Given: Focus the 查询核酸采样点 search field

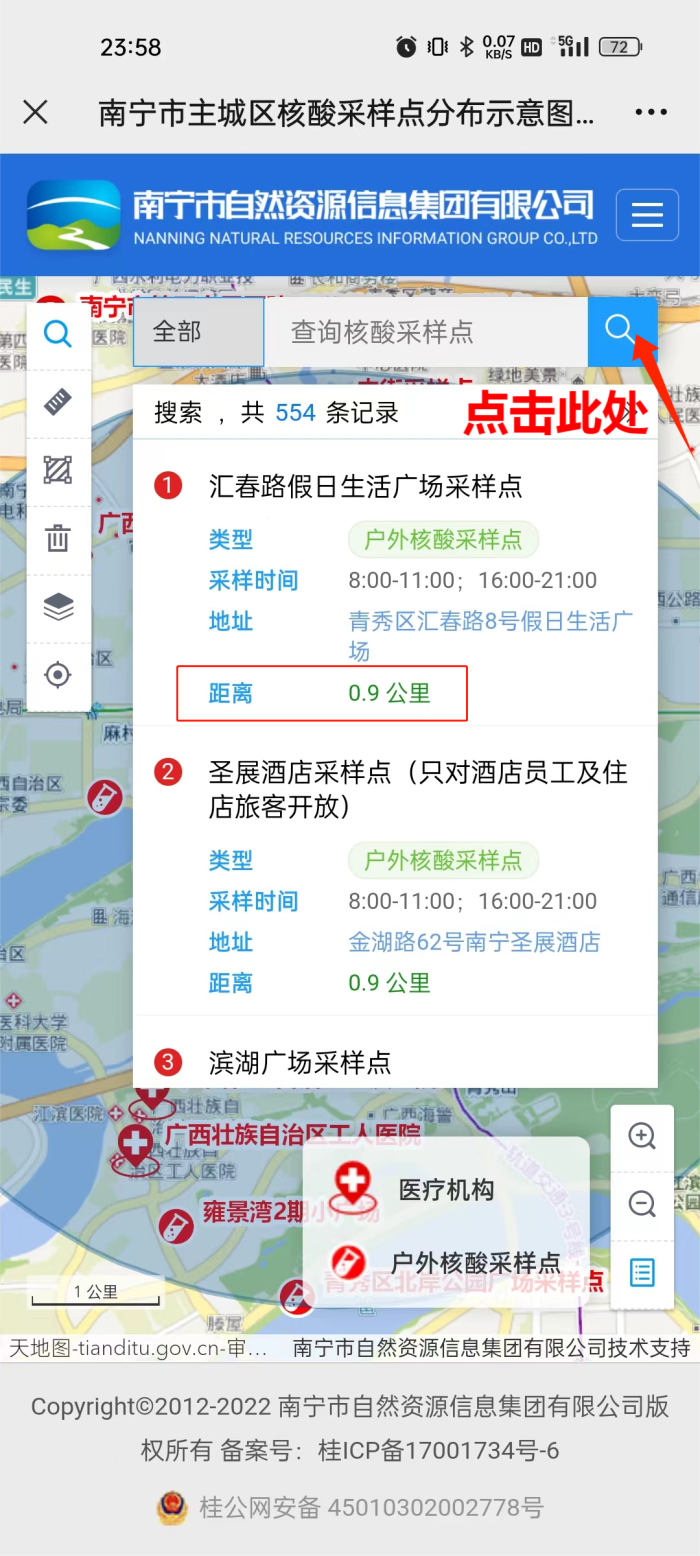Looking at the screenshot, I should coord(425,332).
